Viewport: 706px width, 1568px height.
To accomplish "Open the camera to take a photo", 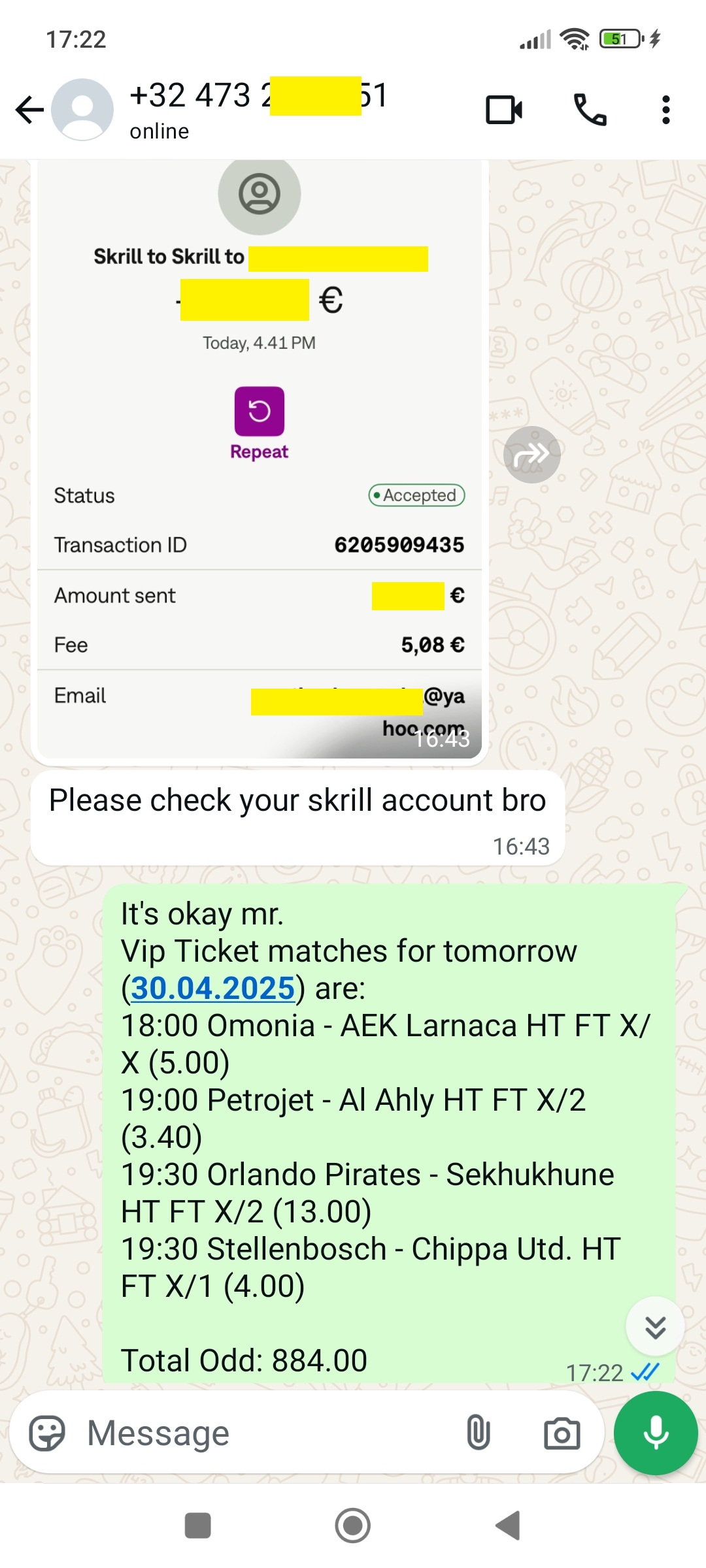I will 562,1433.
